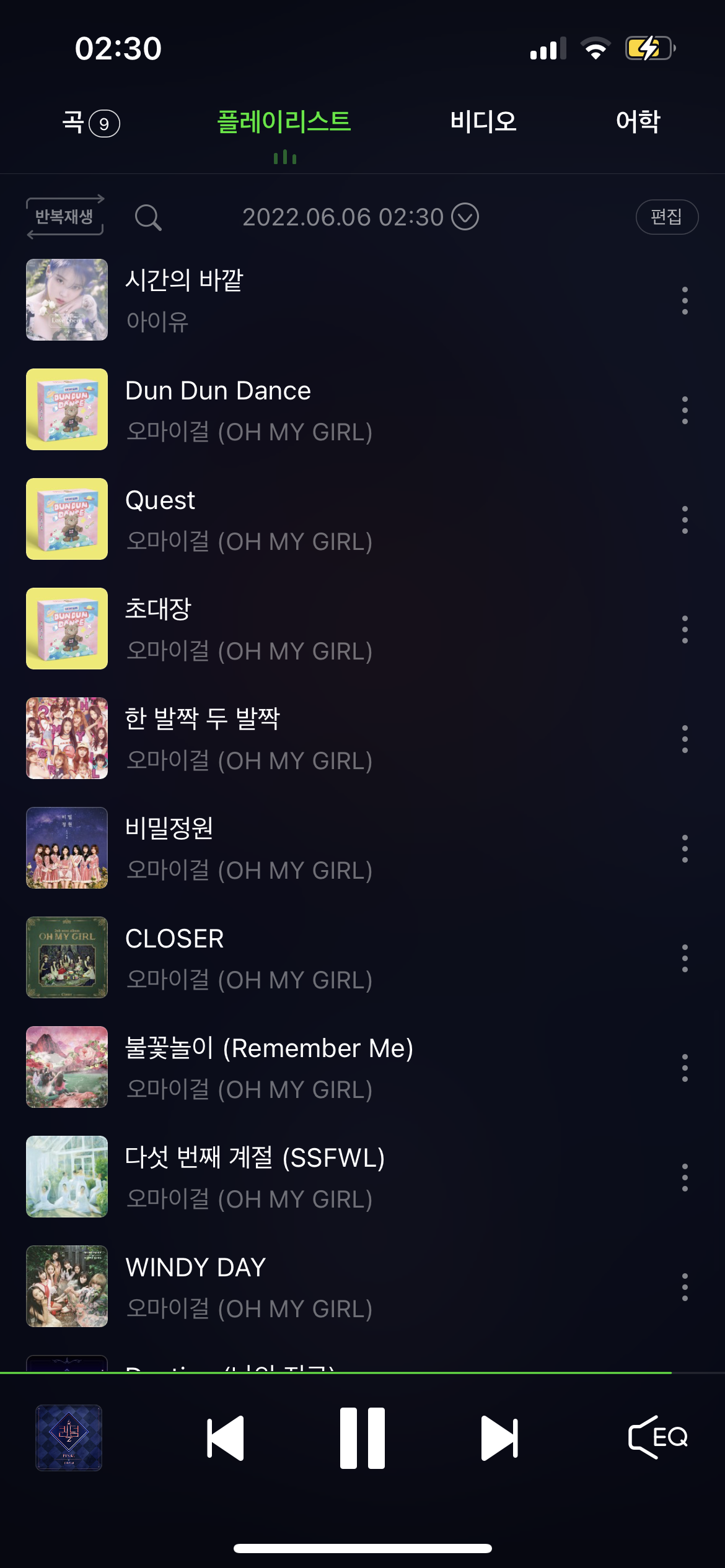Open the 어학 tab

tap(638, 121)
